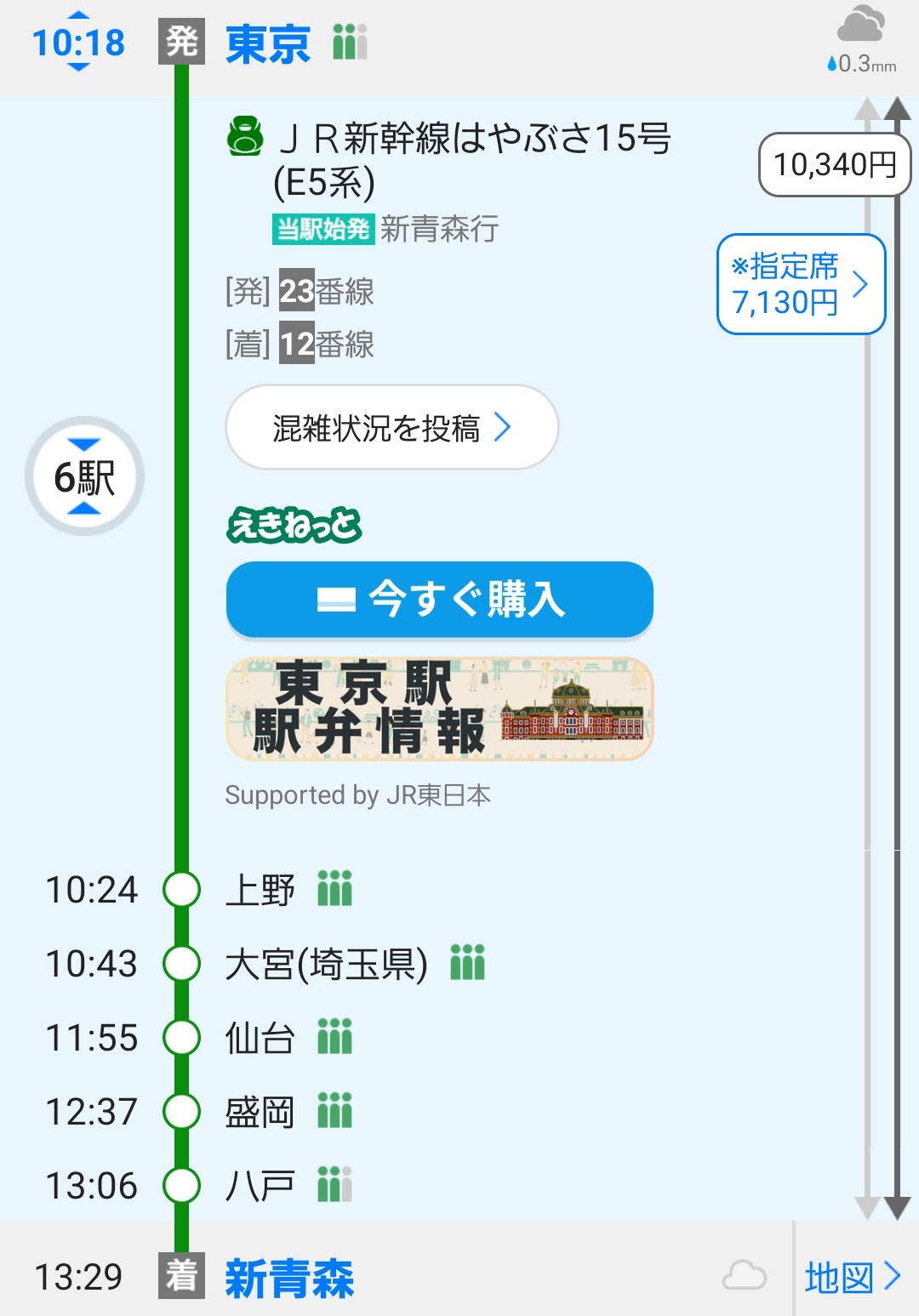Select Ueno stop in the station list
The width and height of the screenshot is (919, 1316).
[x=260, y=890]
